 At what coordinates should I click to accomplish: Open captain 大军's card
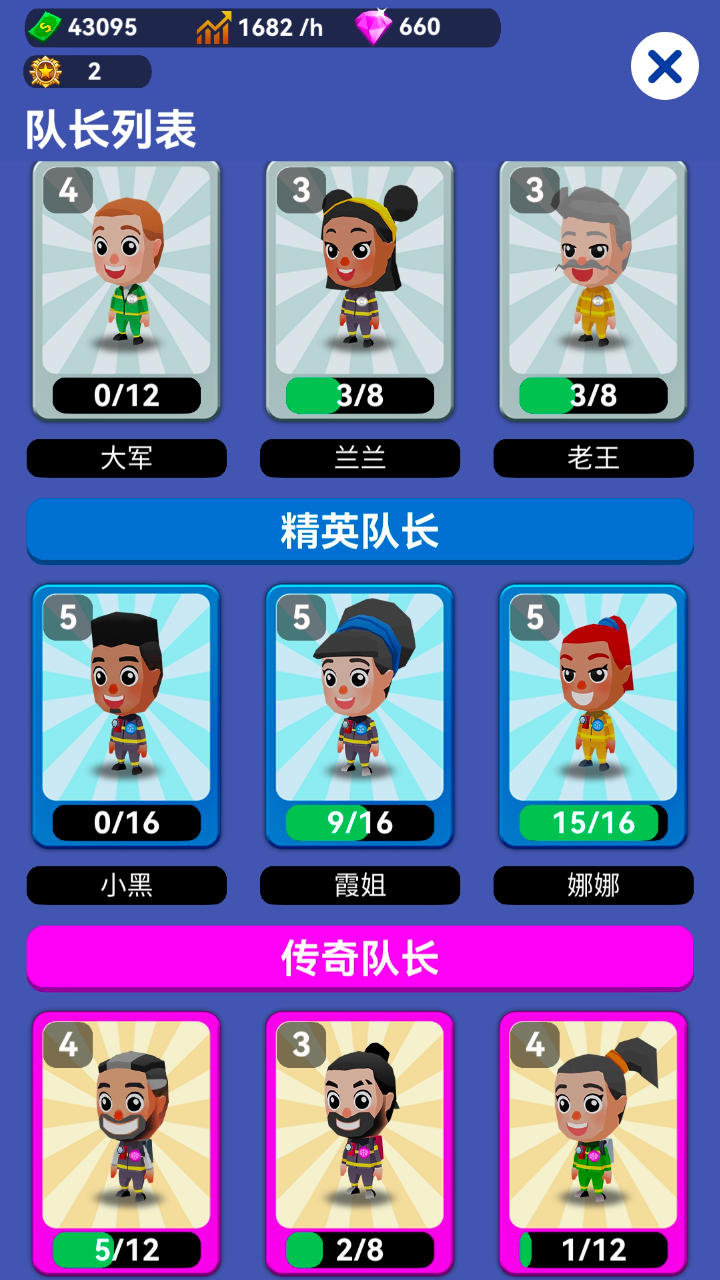pos(126,290)
